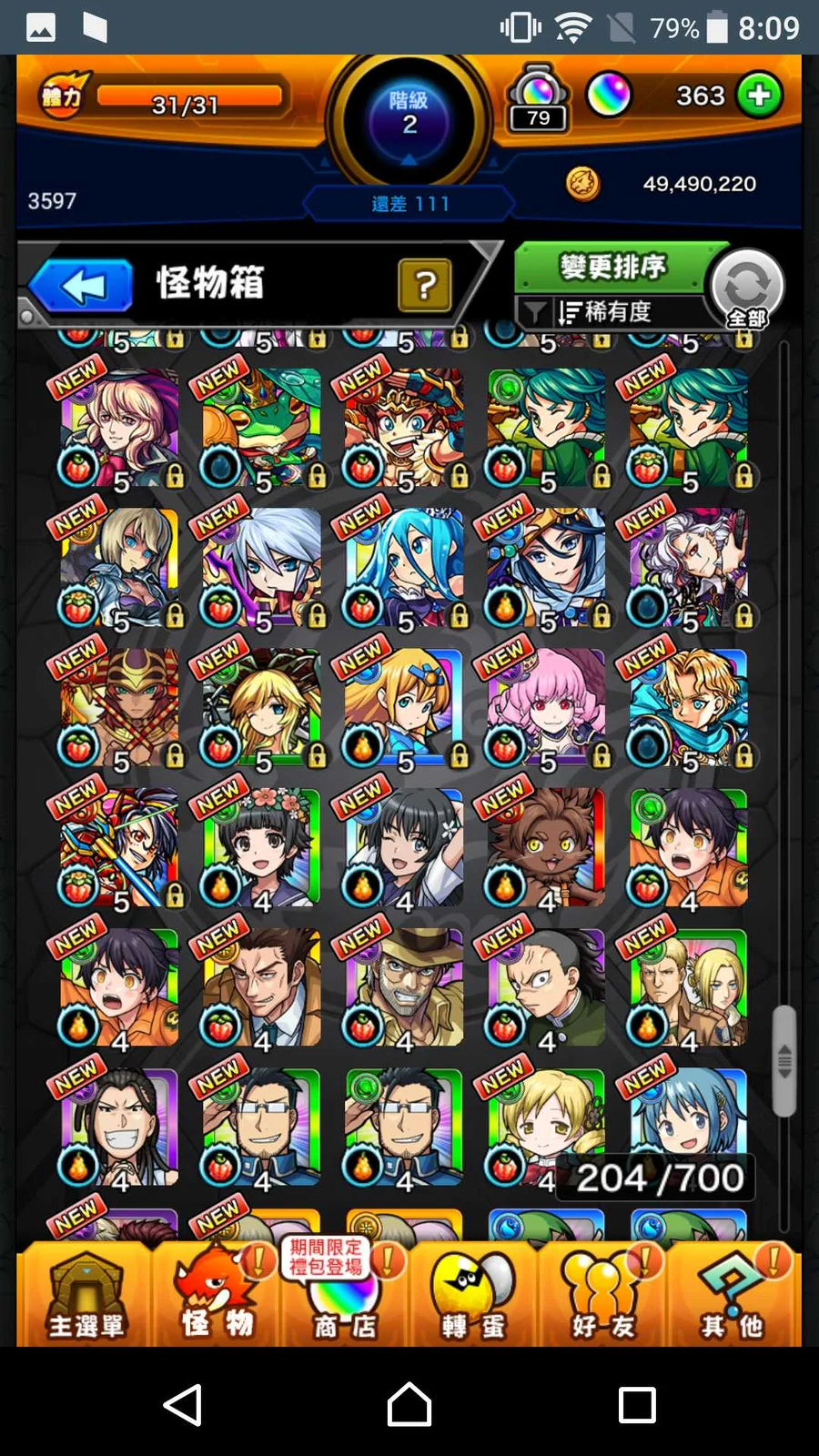
Task: Open the 好友 friends tab
Action: 603,1295
